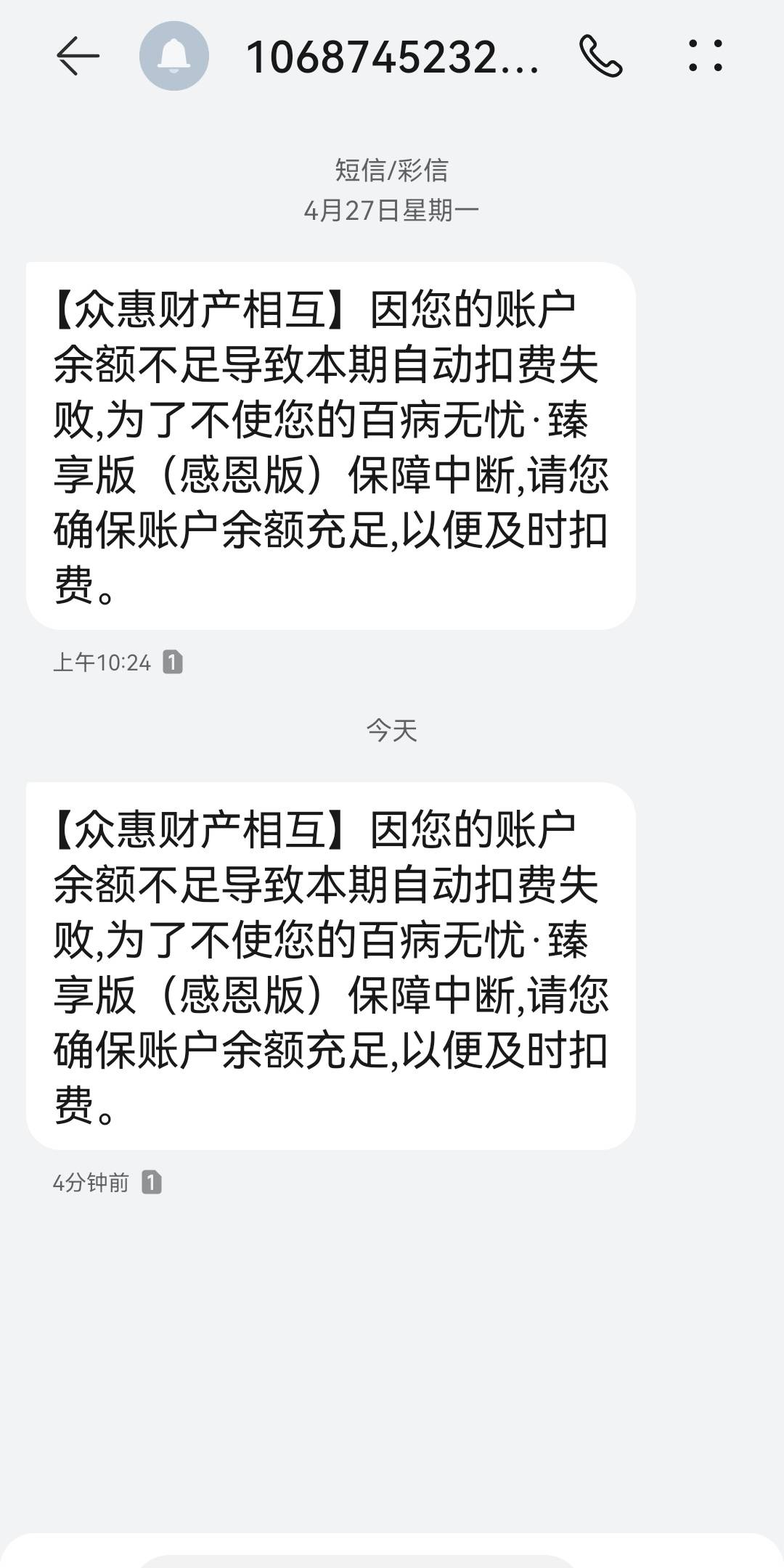Open the sender's bell avatar
The image size is (784, 1568).
click(174, 56)
